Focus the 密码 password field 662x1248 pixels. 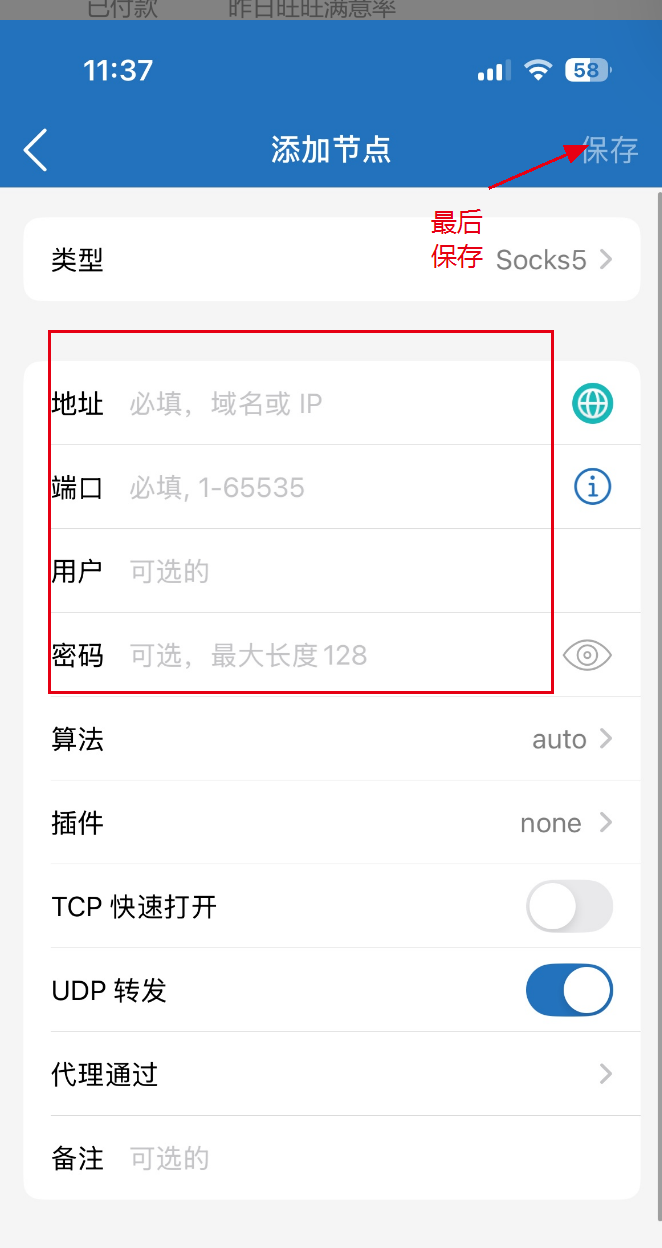(330, 656)
